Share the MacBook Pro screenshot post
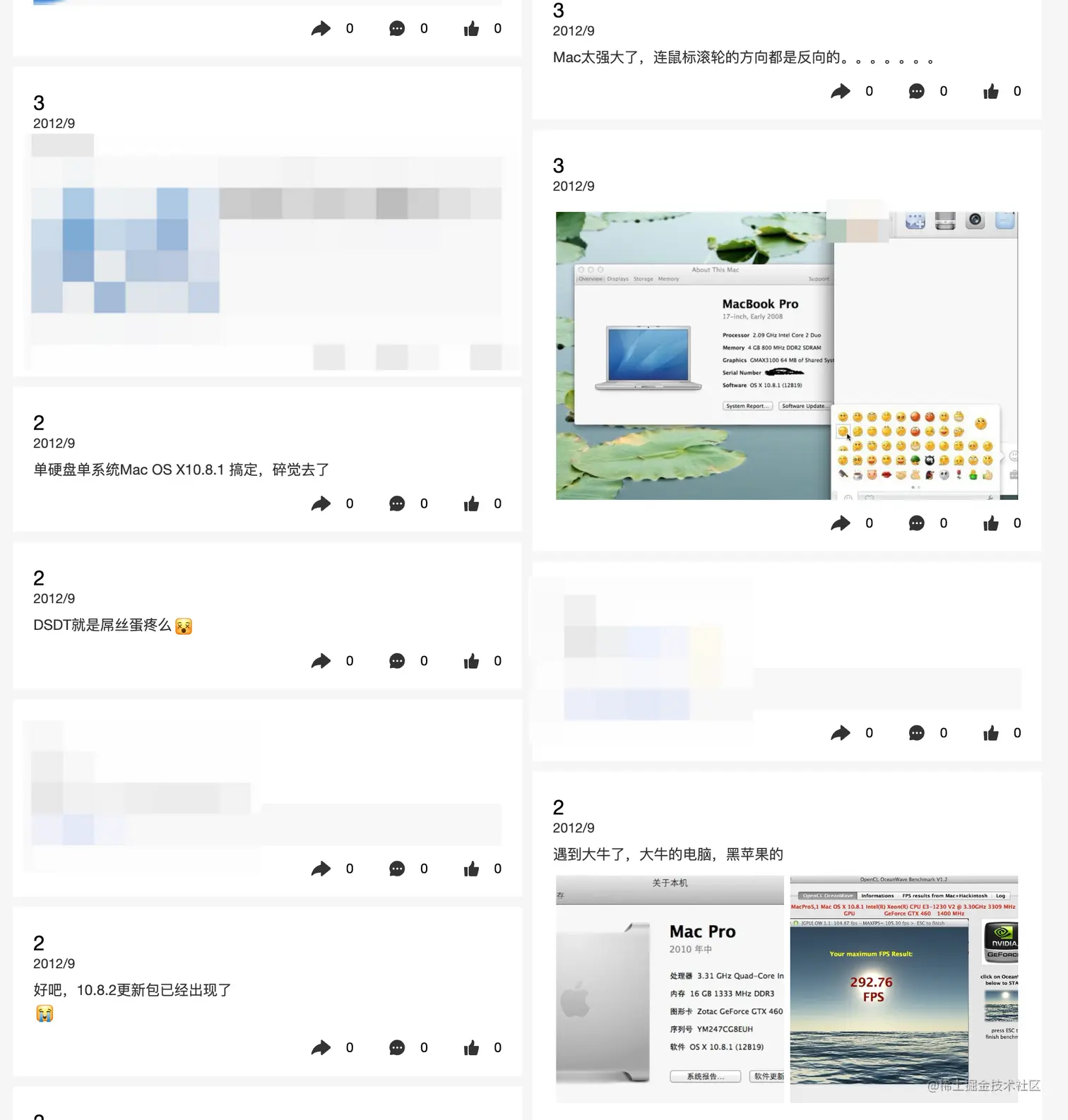1068x1120 pixels. point(841,523)
